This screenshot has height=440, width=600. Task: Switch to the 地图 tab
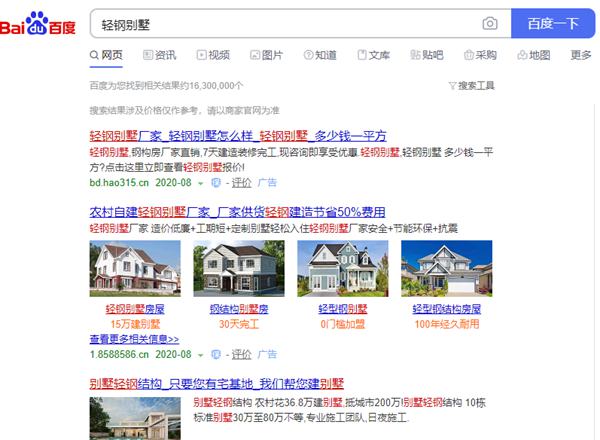click(x=533, y=55)
